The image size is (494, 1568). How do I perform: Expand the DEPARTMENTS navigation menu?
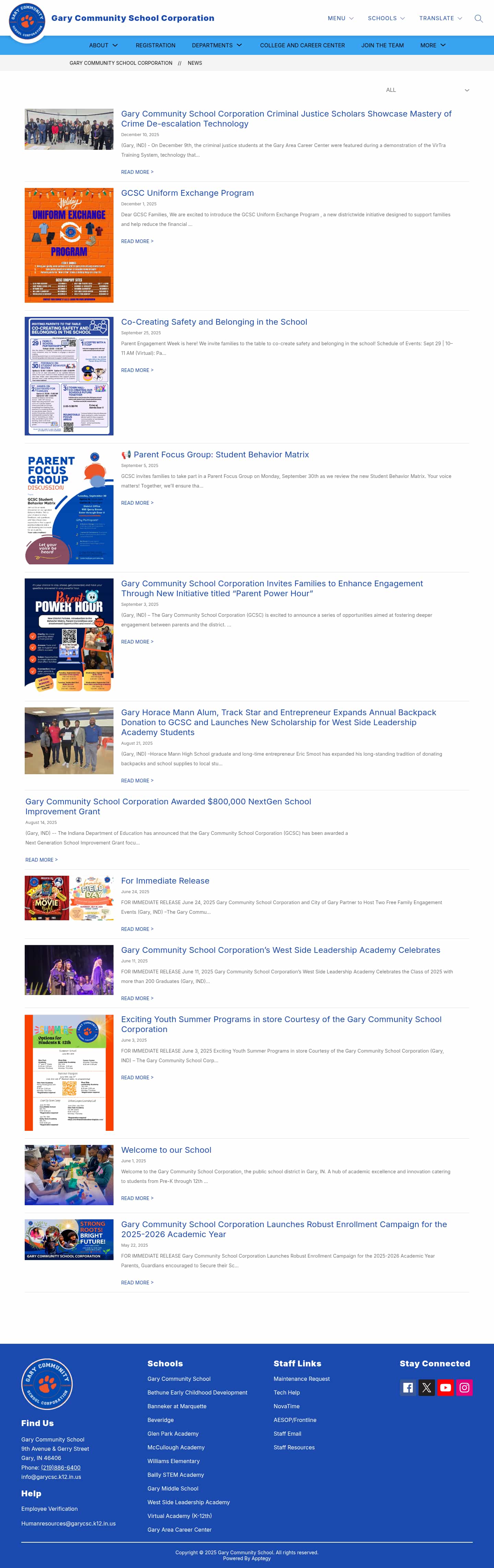216,46
